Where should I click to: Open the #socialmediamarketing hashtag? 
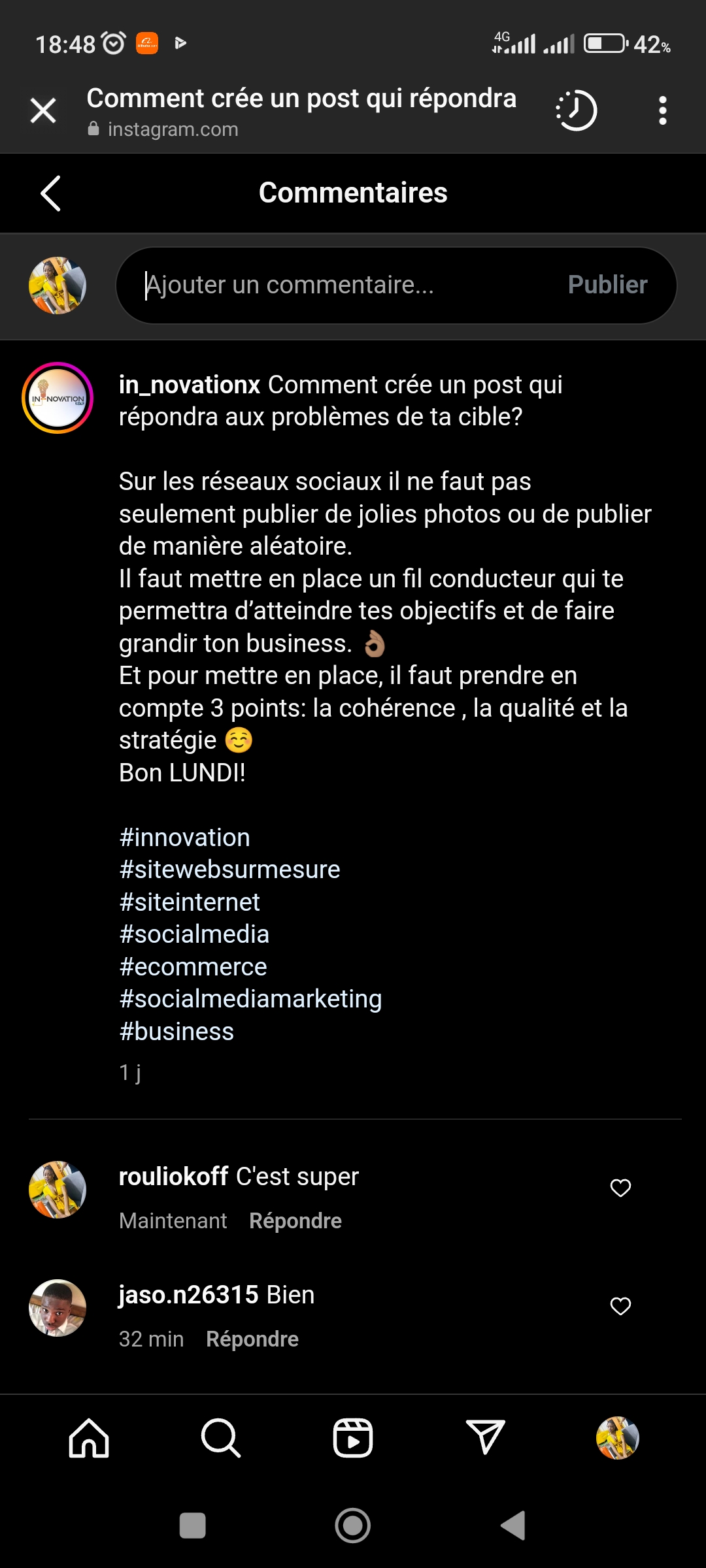tap(250, 999)
